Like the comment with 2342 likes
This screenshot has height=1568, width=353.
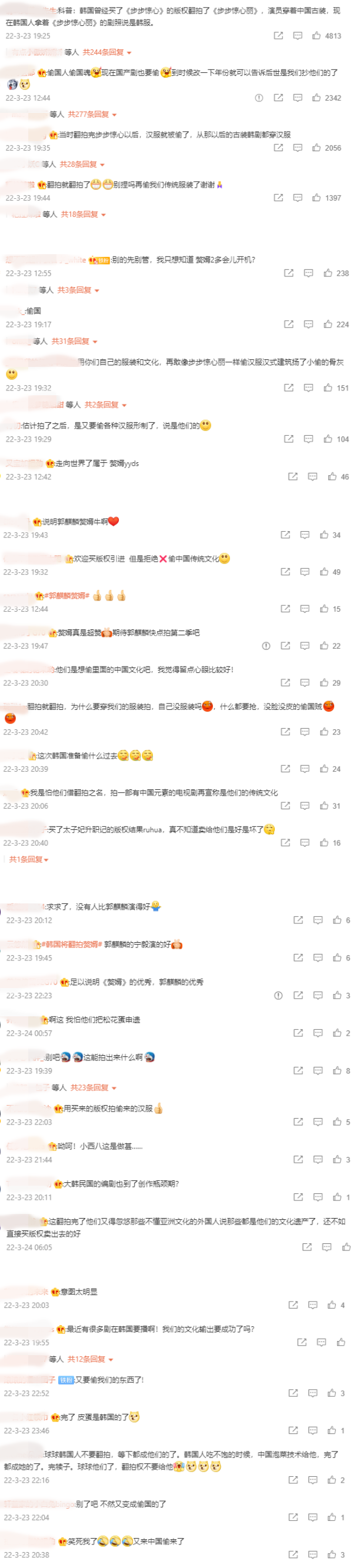tap(317, 98)
